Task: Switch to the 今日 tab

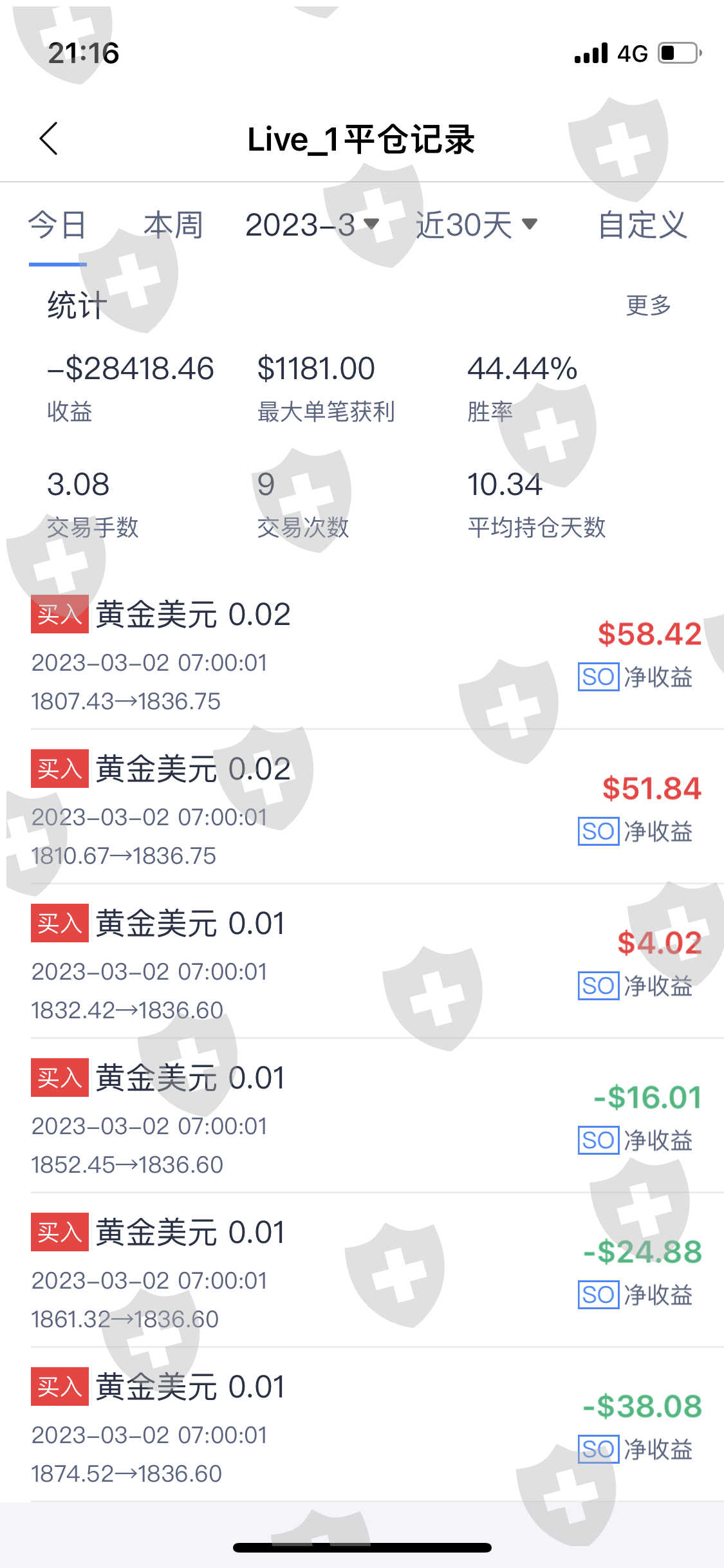Action: coord(57,226)
